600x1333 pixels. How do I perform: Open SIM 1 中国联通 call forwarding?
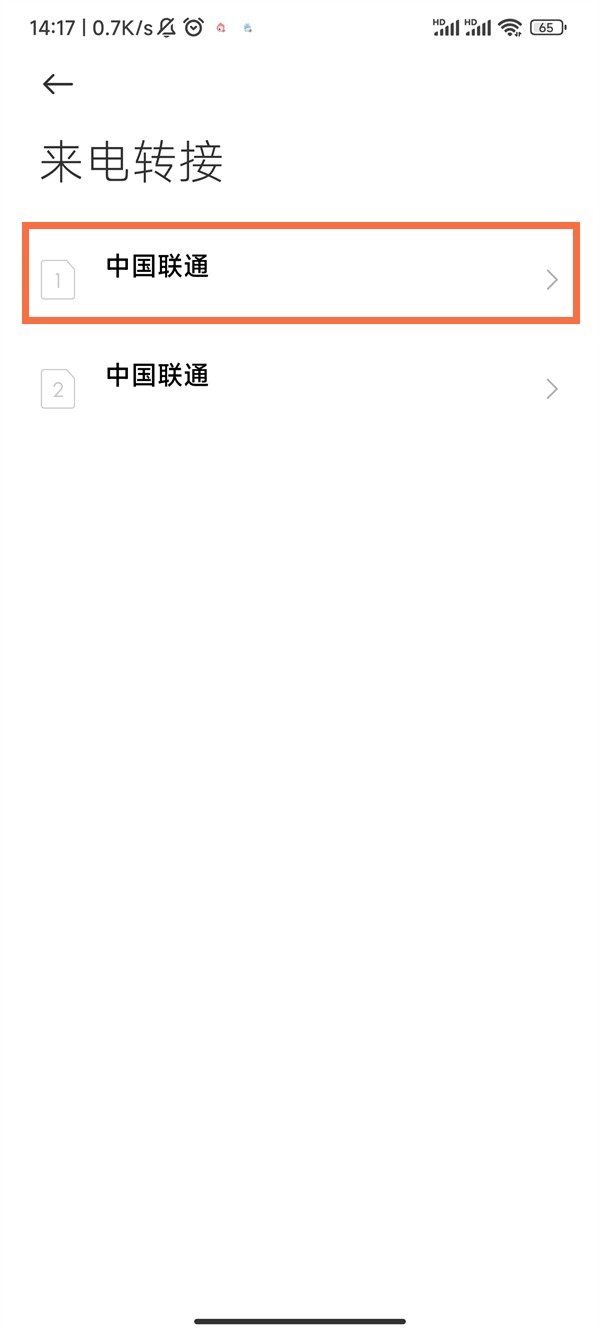coord(300,273)
